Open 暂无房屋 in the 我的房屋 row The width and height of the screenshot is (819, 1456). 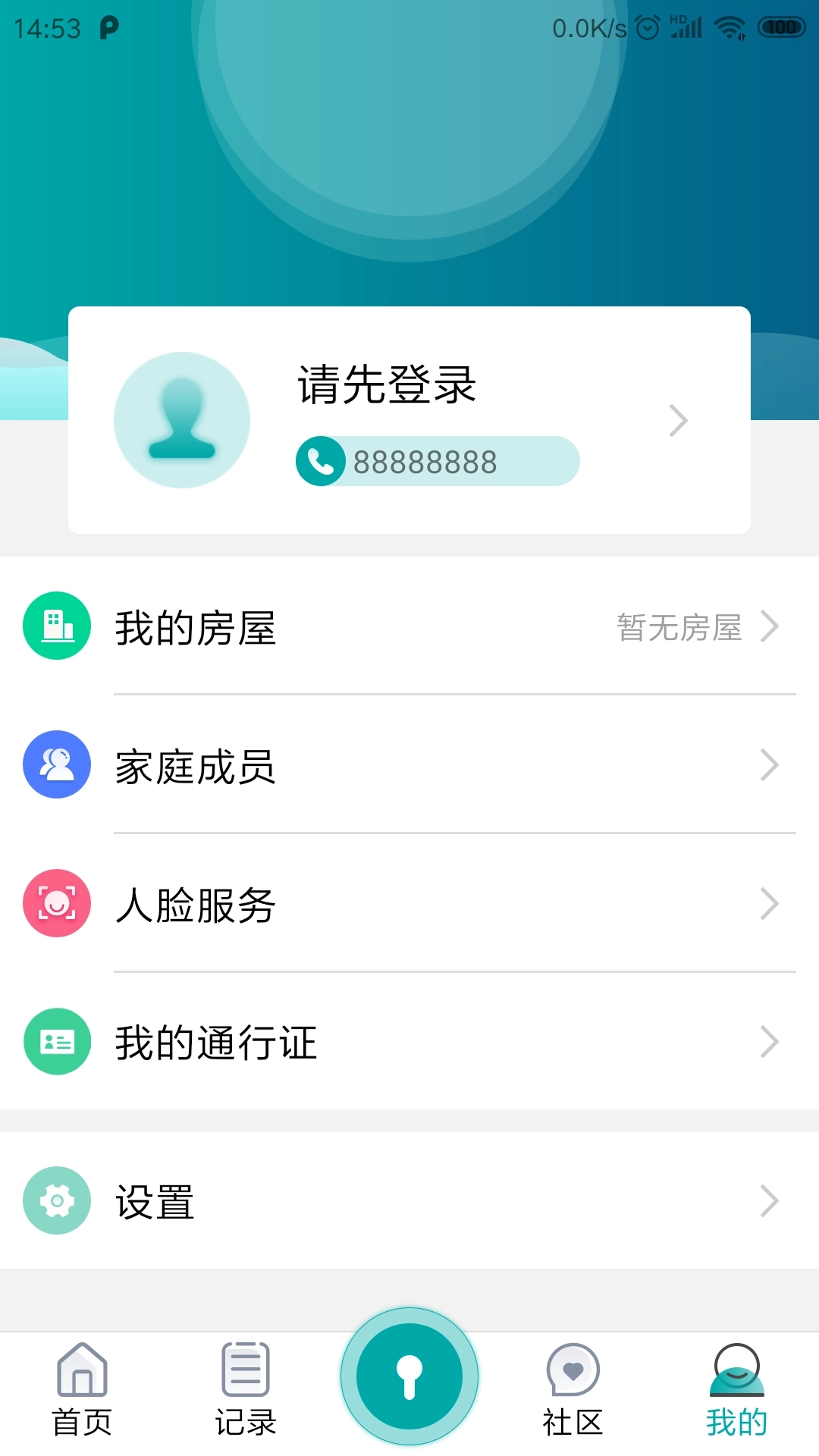(677, 627)
